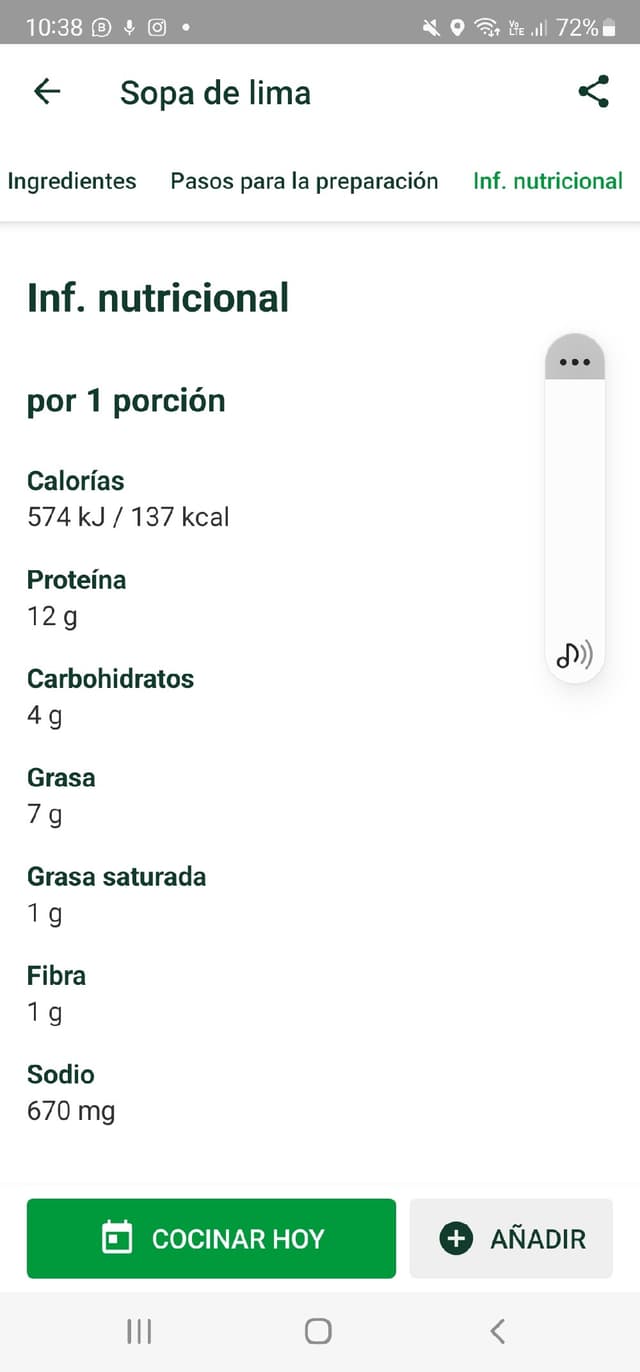Screen dimensions: 640x1372
Task: Share the Sopa de lima recipe
Action: click(593, 92)
